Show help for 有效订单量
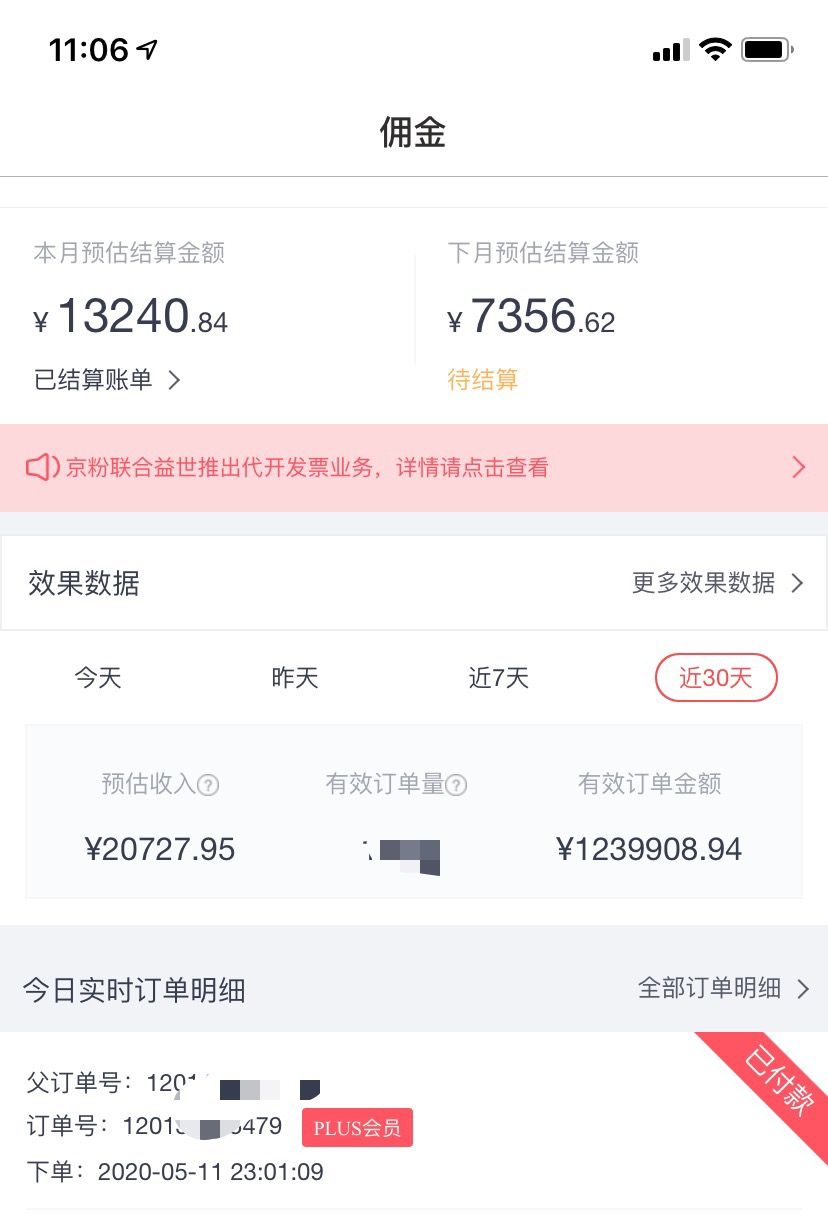This screenshot has width=828, height=1231. 456,785
